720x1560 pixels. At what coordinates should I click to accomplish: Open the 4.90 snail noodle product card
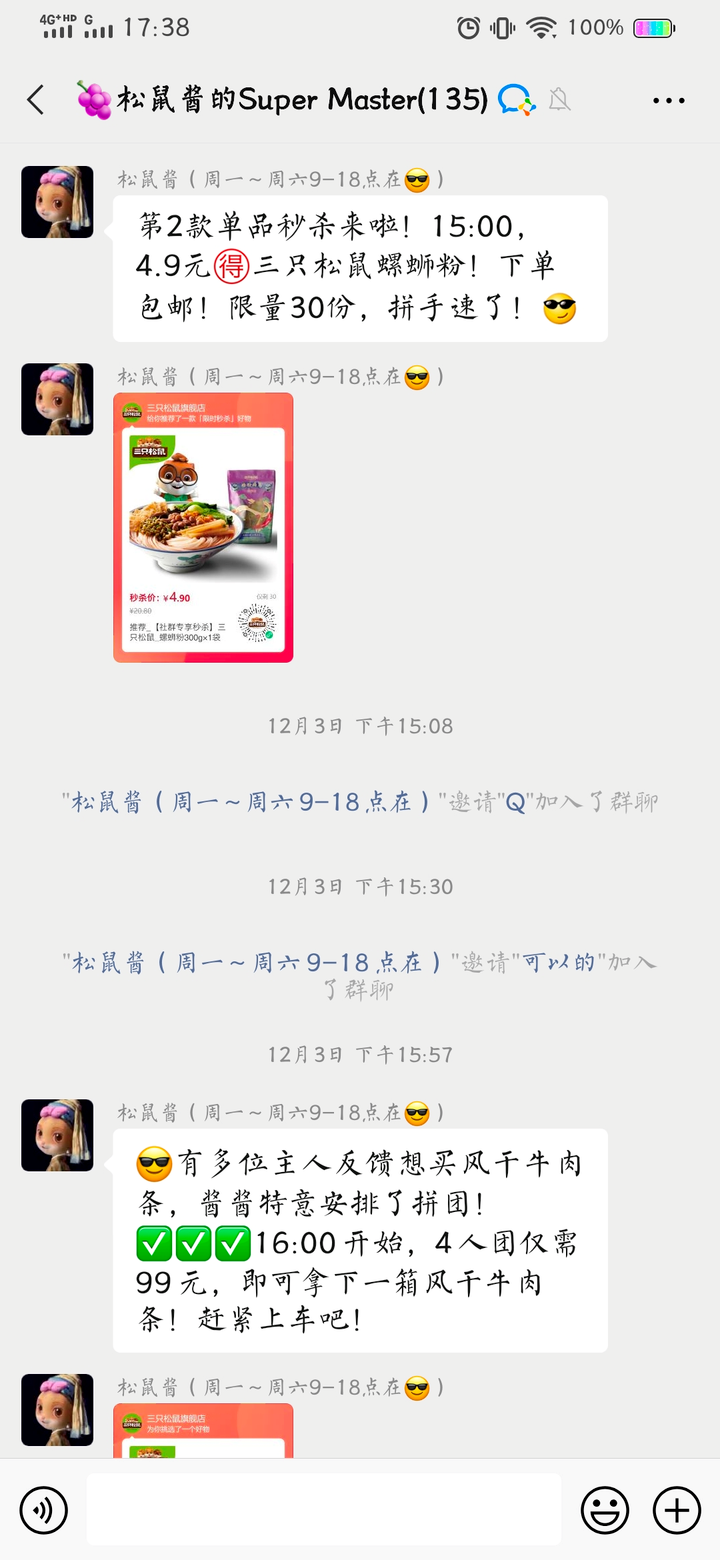click(x=203, y=527)
